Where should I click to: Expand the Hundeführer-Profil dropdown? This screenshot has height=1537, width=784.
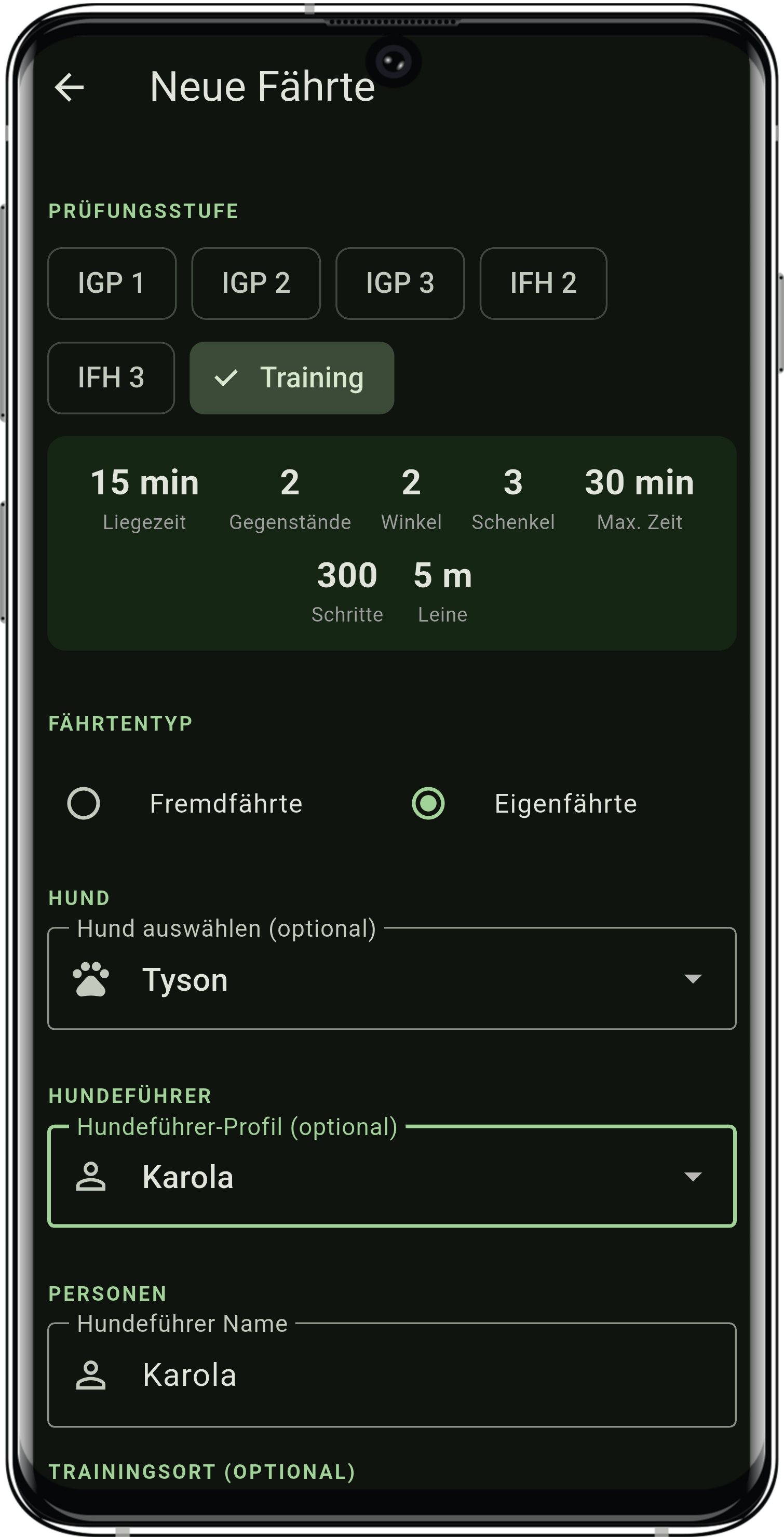(392, 1176)
